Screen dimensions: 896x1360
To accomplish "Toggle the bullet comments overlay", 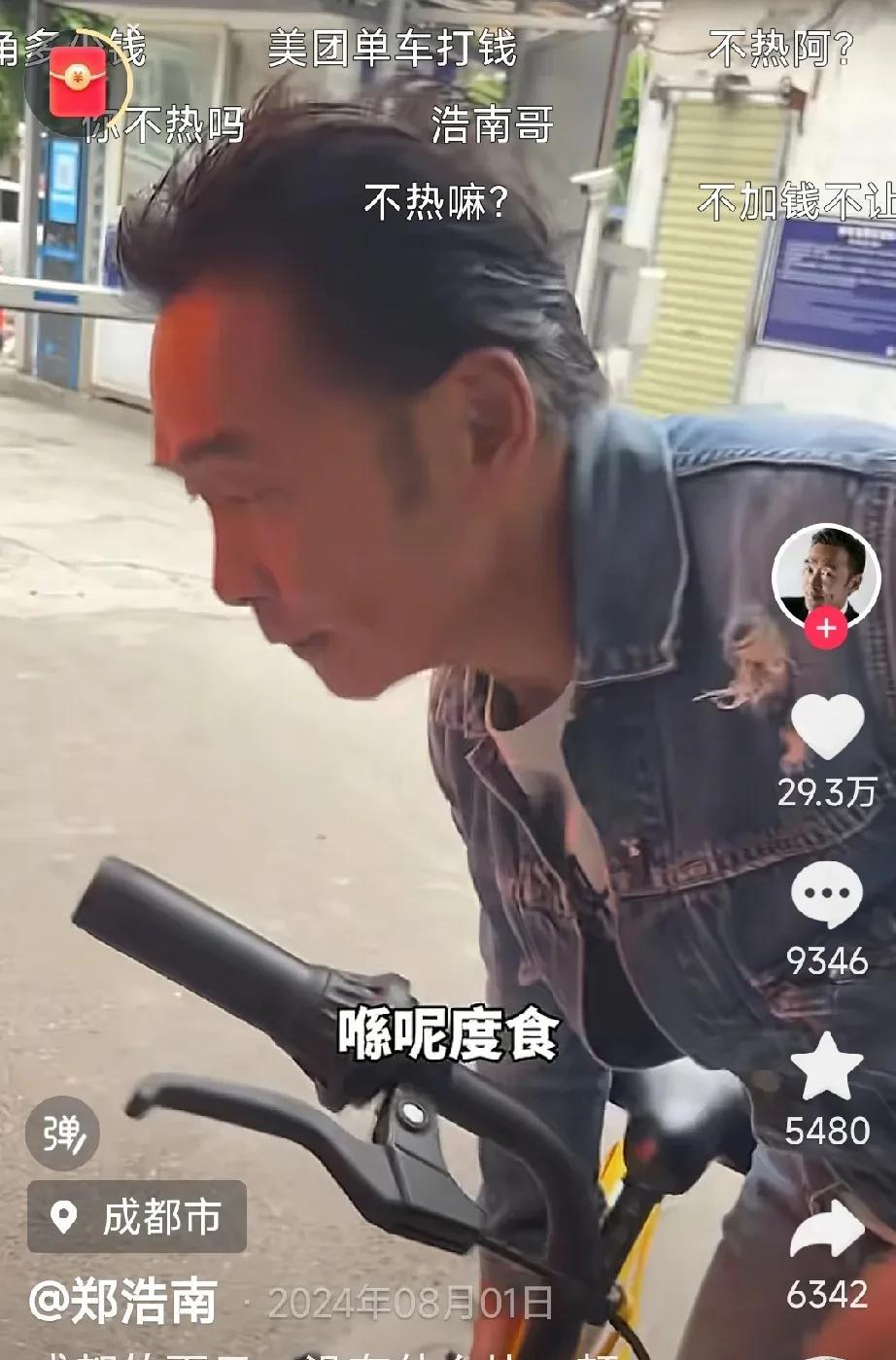I will tap(62, 1133).
